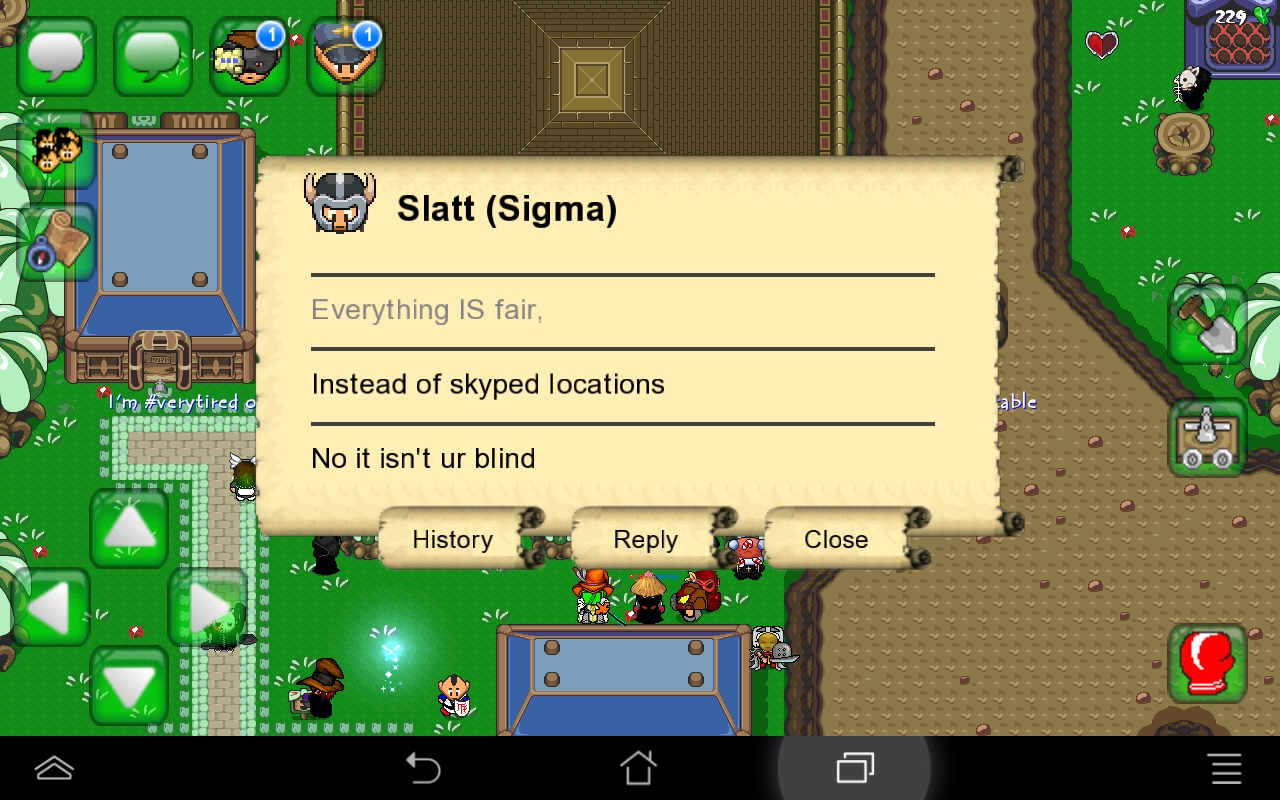Reply to Slatt's message
This screenshot has height=800, width=1280.
[x=645, y=540]
